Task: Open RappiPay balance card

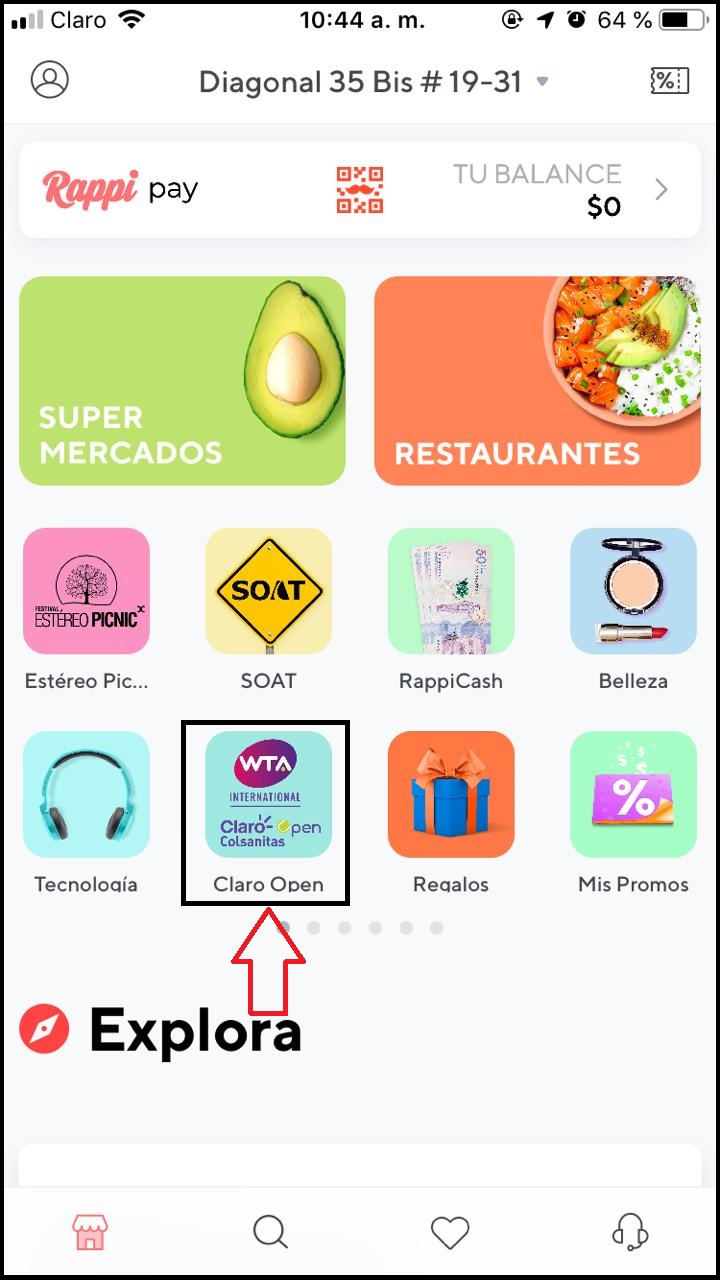Action: 360,190
